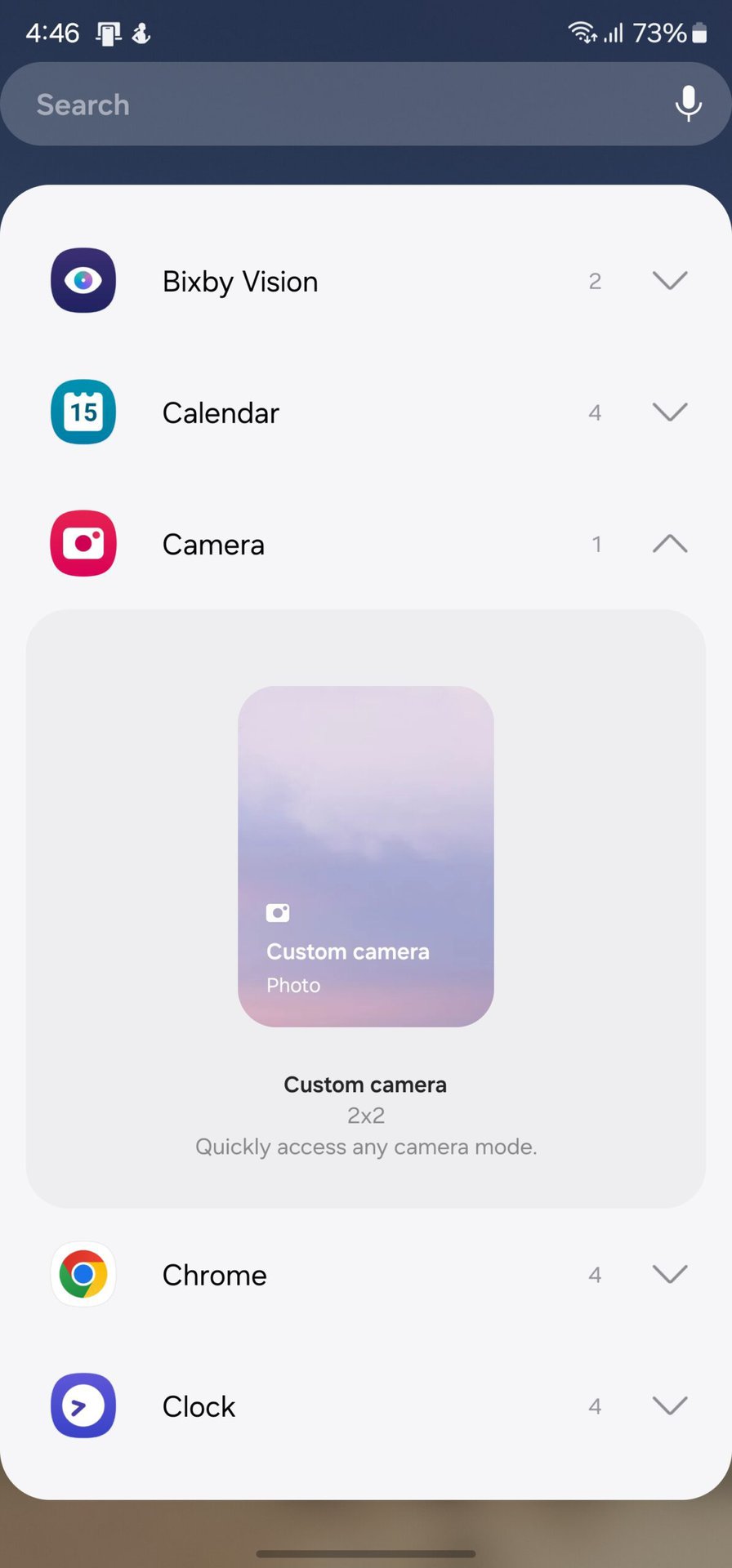Expand the Bixby Vision widgets

[669, 281]
